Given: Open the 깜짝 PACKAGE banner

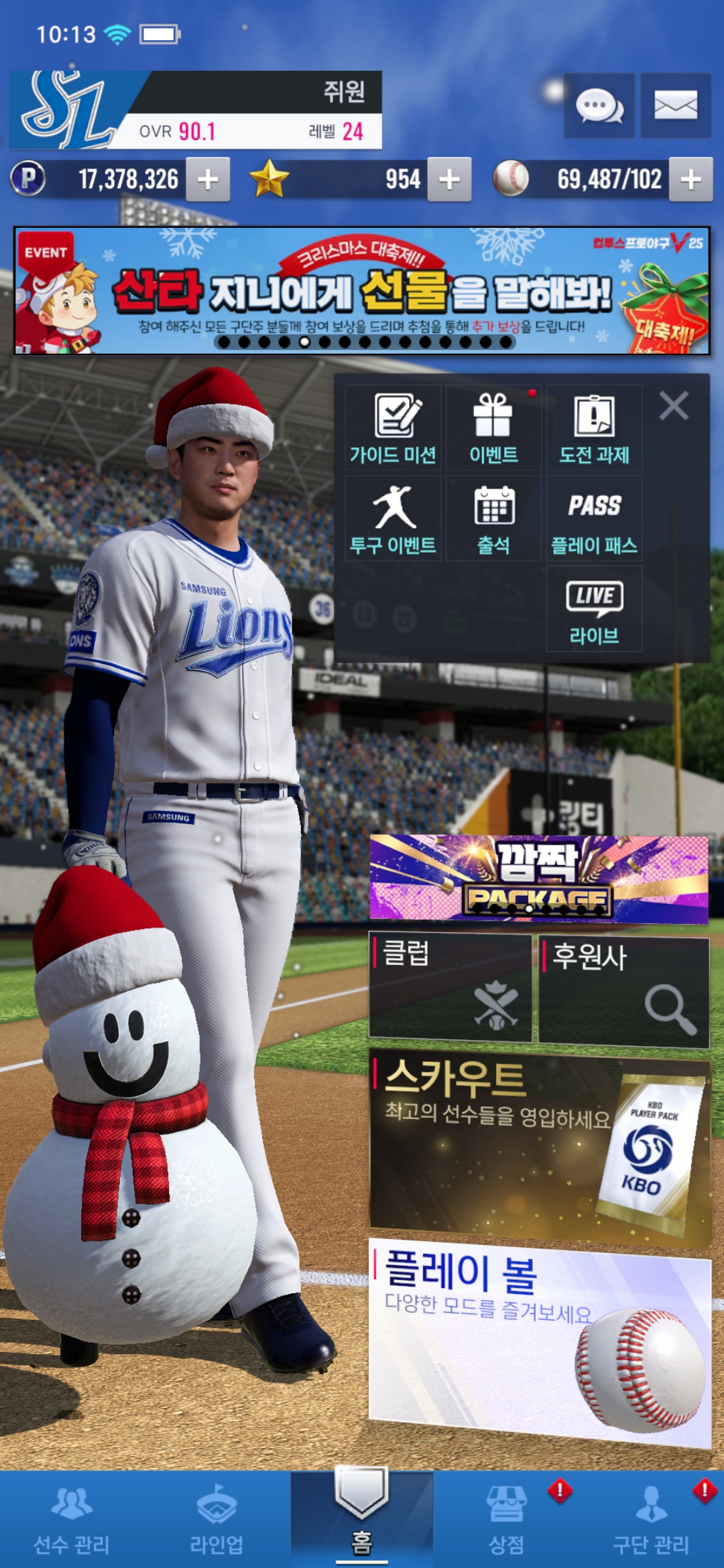Looking at the screenshot, I should (539, 878).
